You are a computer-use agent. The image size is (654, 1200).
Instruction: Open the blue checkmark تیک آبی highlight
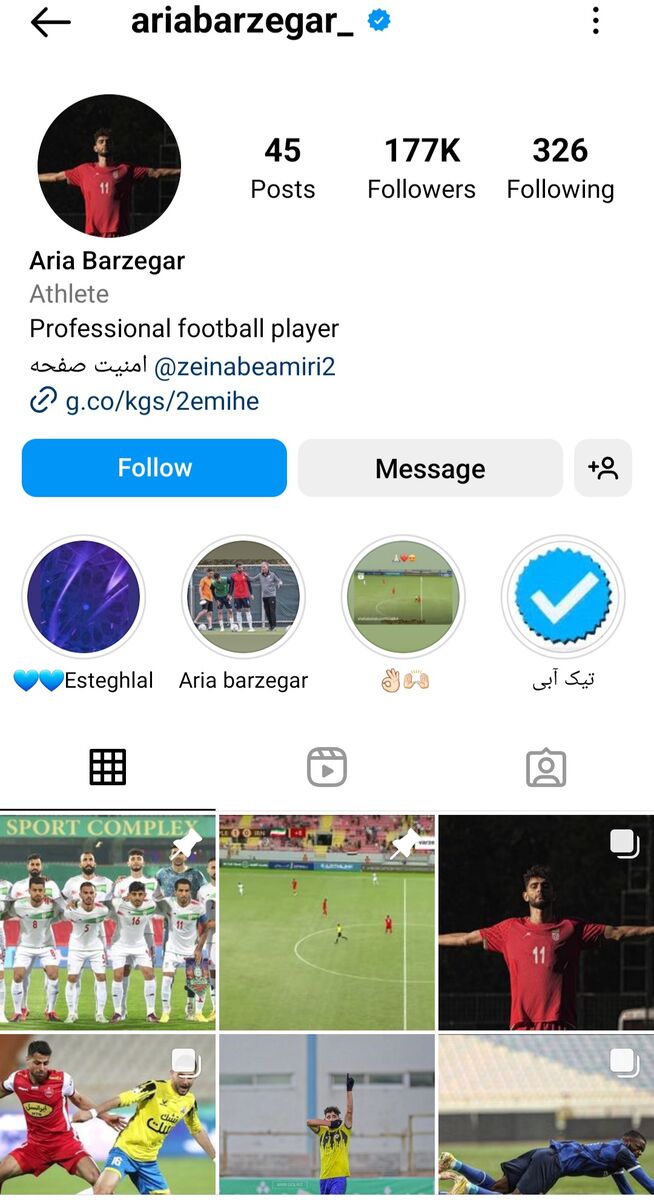click(562, 598)
